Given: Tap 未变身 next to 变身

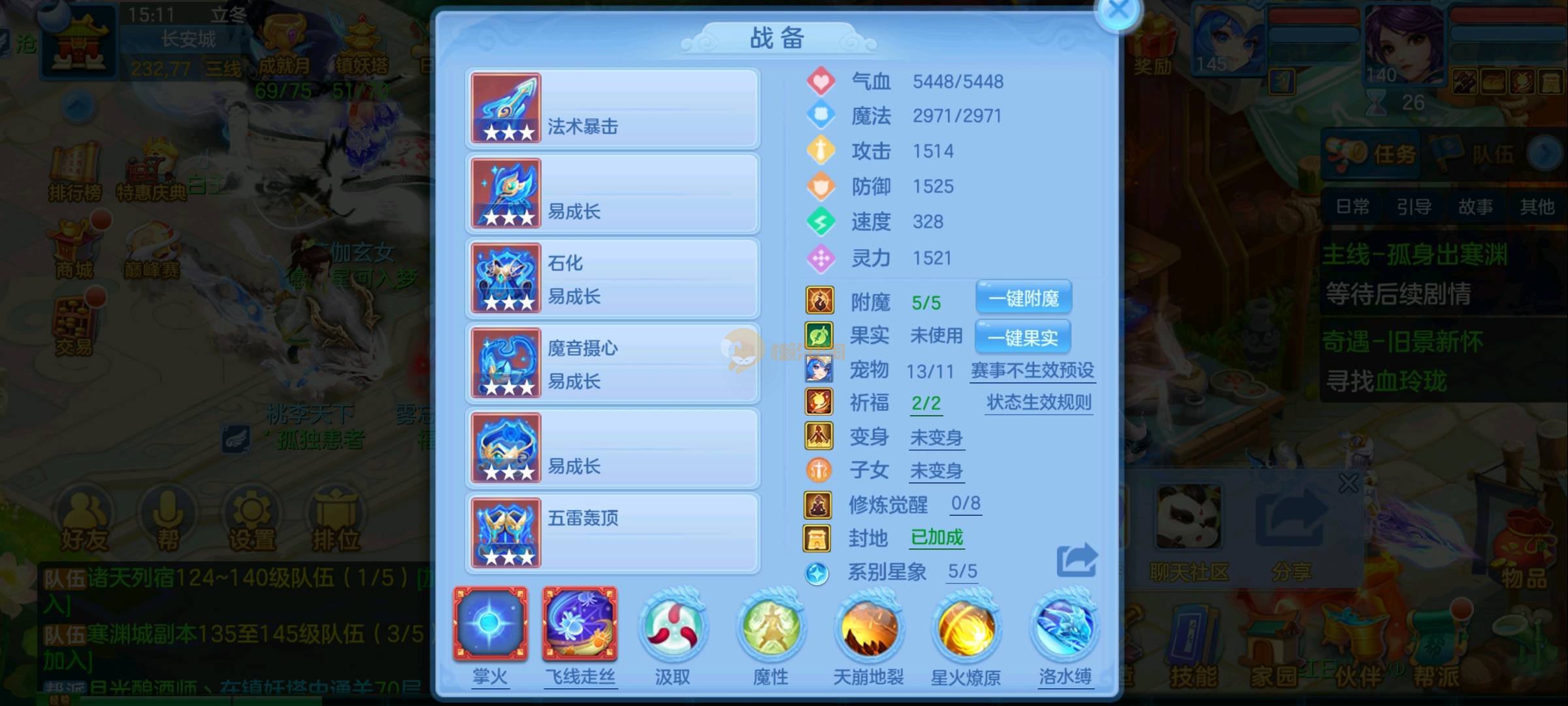Looking at the screenshot, I should 936,437.
